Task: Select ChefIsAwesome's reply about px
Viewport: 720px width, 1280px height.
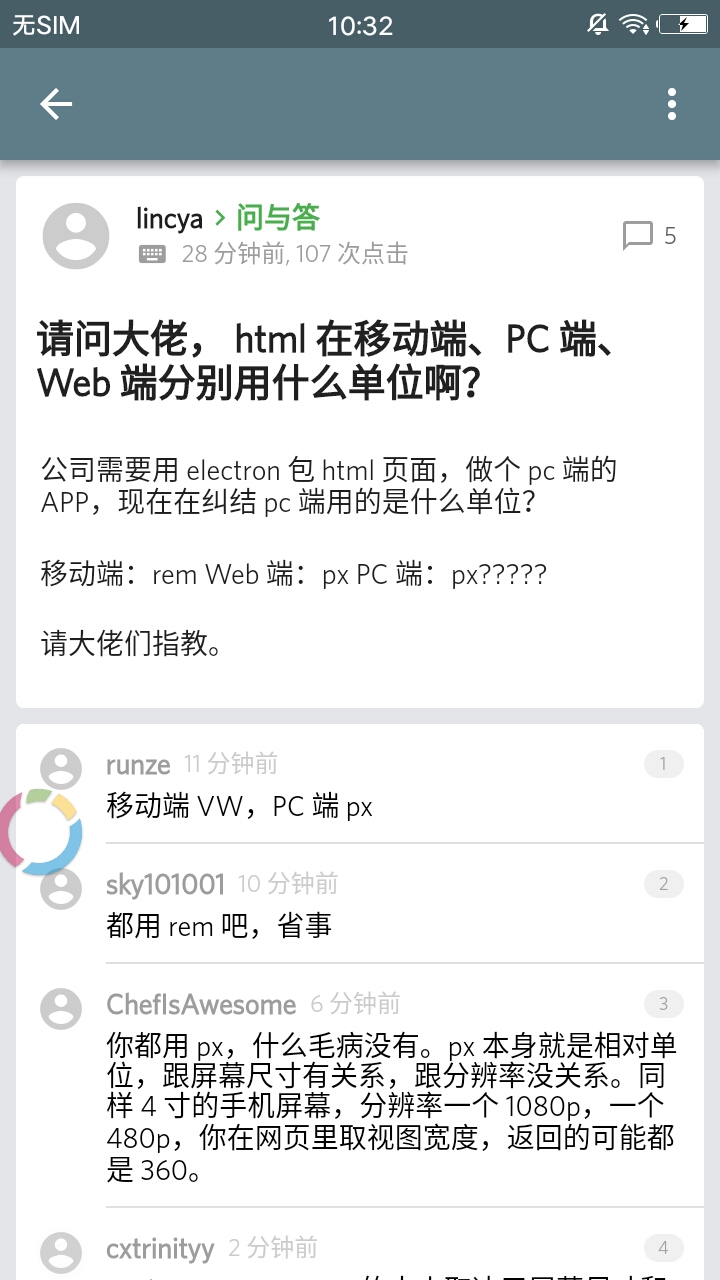Action: pos(392,1107)
